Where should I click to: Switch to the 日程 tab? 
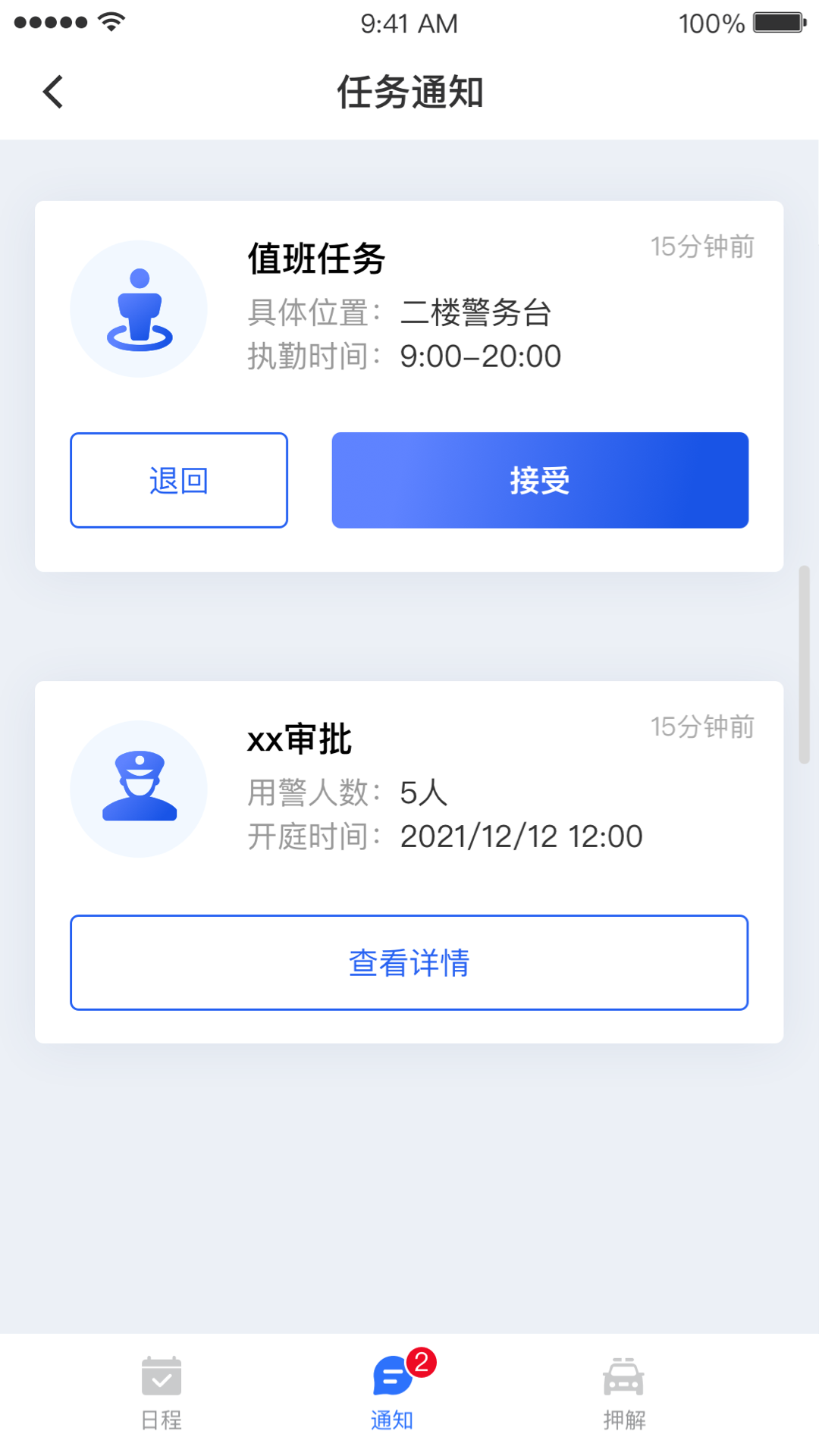[x=162, y=1392]
